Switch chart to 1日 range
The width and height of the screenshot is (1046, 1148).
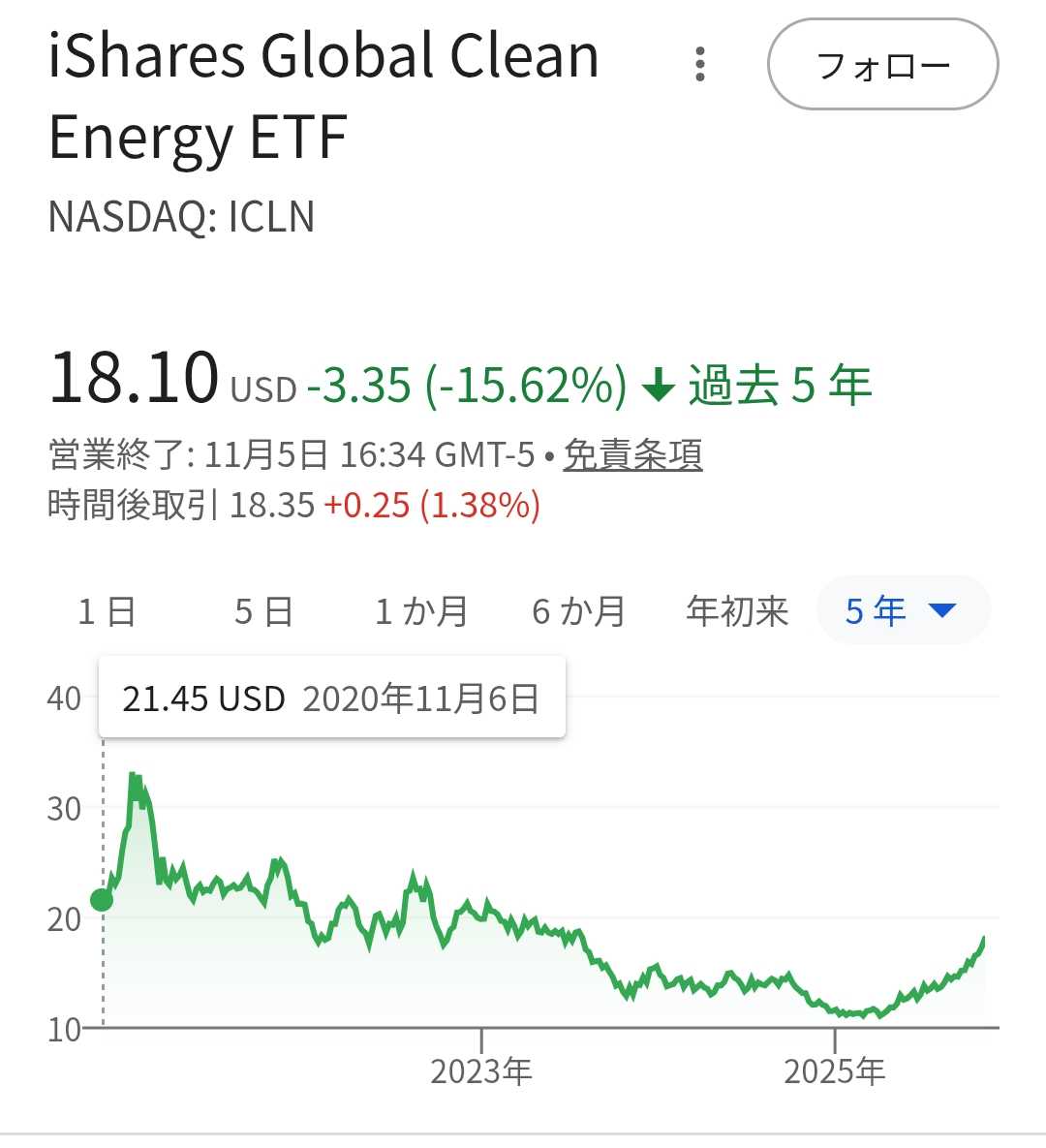pyautogui.click(x=107, y=611)
